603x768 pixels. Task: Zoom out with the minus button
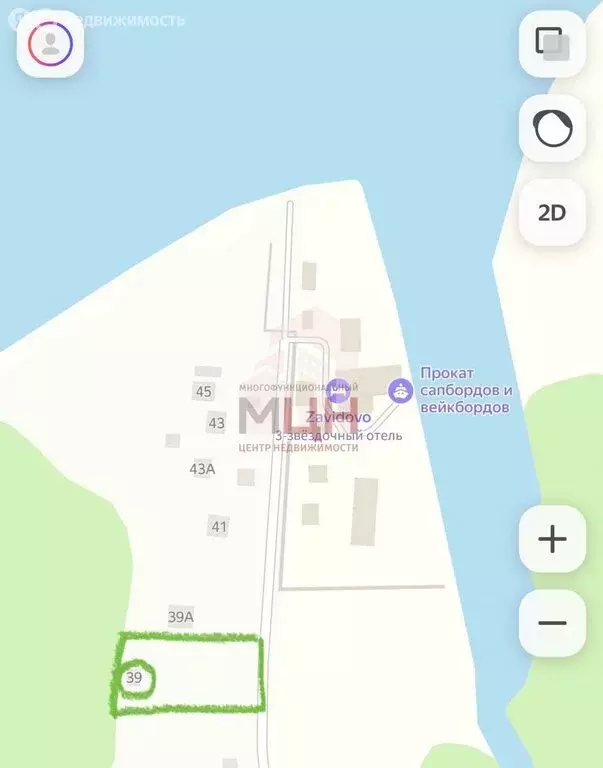[x=552, y=623]
